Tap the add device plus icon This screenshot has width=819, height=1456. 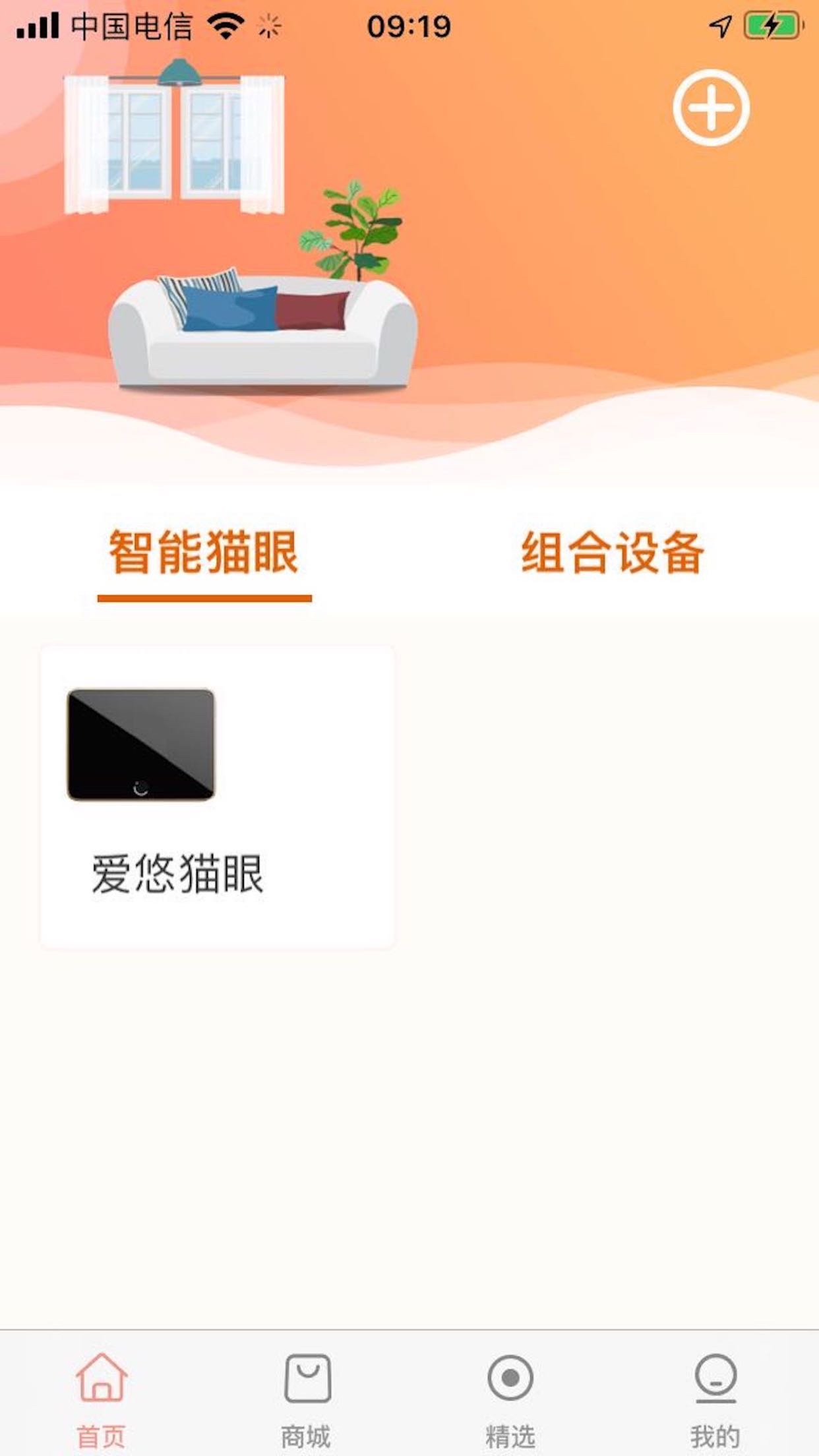711,107
